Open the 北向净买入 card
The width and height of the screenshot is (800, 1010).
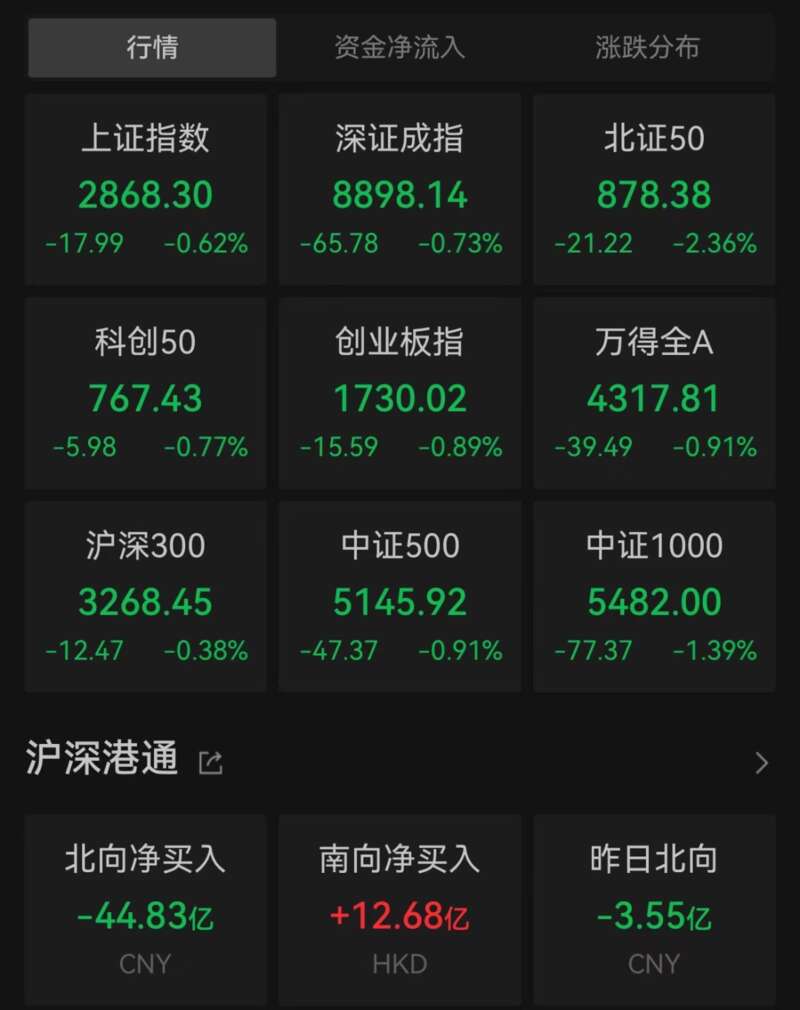tap(146, 908)
